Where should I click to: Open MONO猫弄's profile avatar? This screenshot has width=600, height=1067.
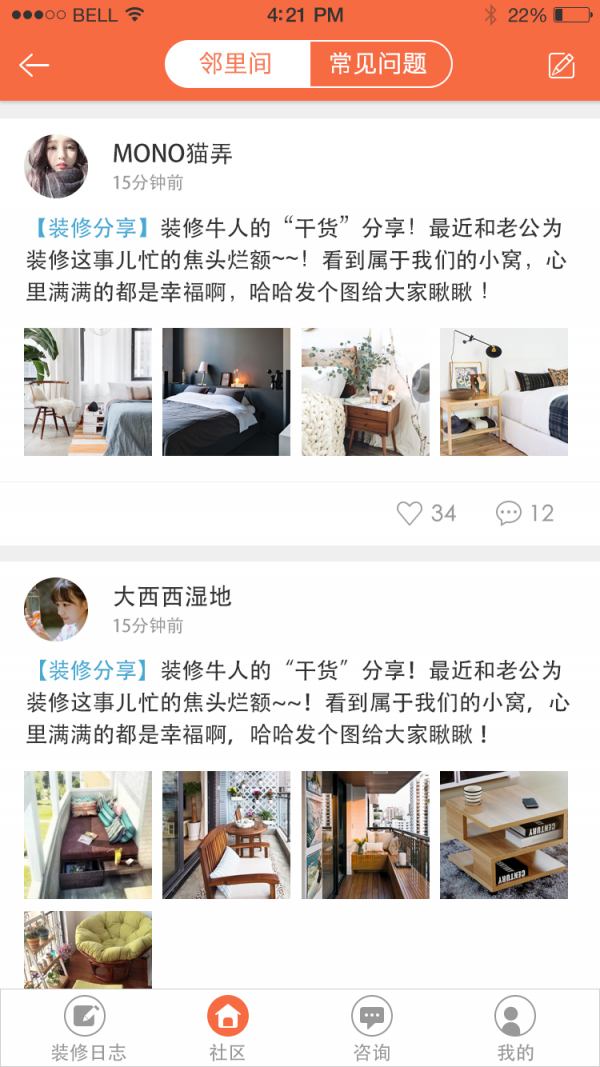pyautogui.click(x=56, y=166)
